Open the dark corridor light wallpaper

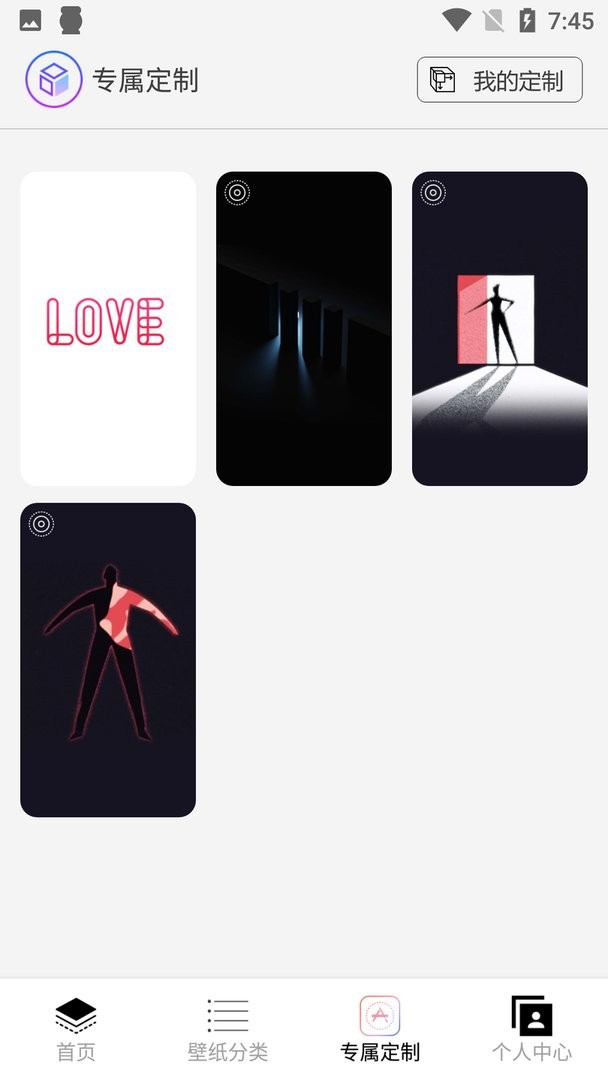pos(304,328)
